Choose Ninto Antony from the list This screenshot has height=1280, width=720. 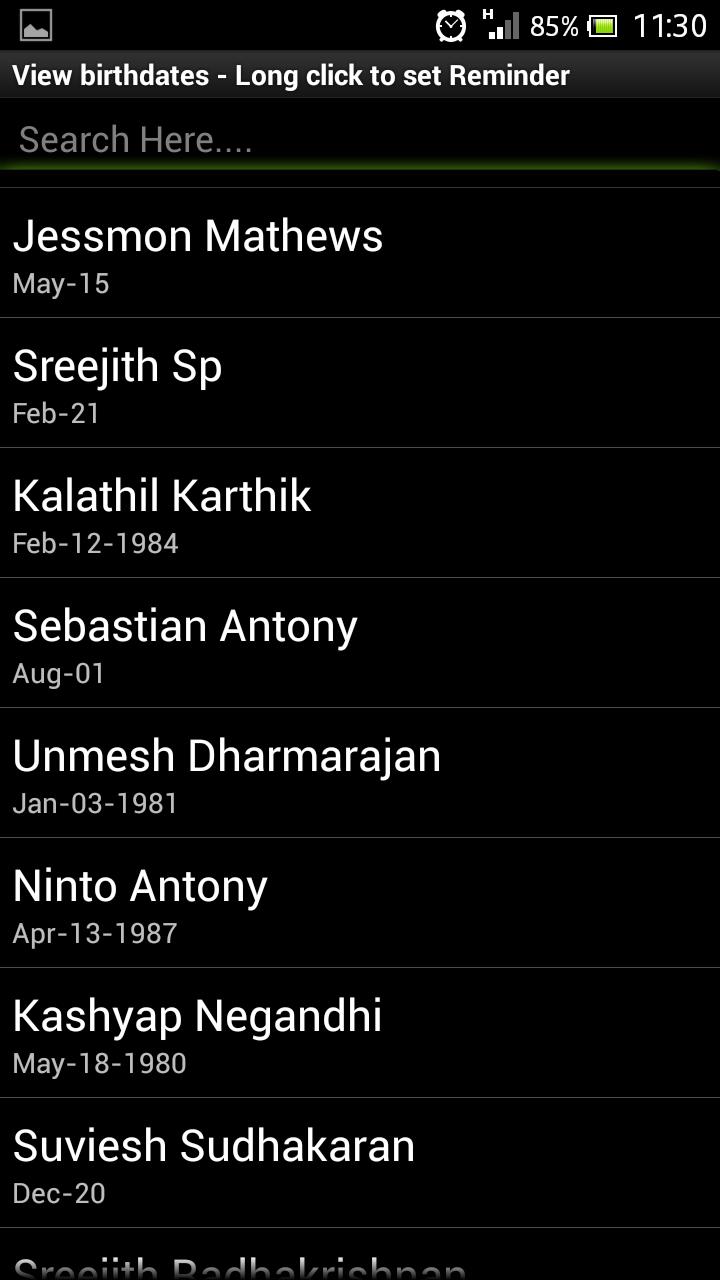tap(360, 904)
